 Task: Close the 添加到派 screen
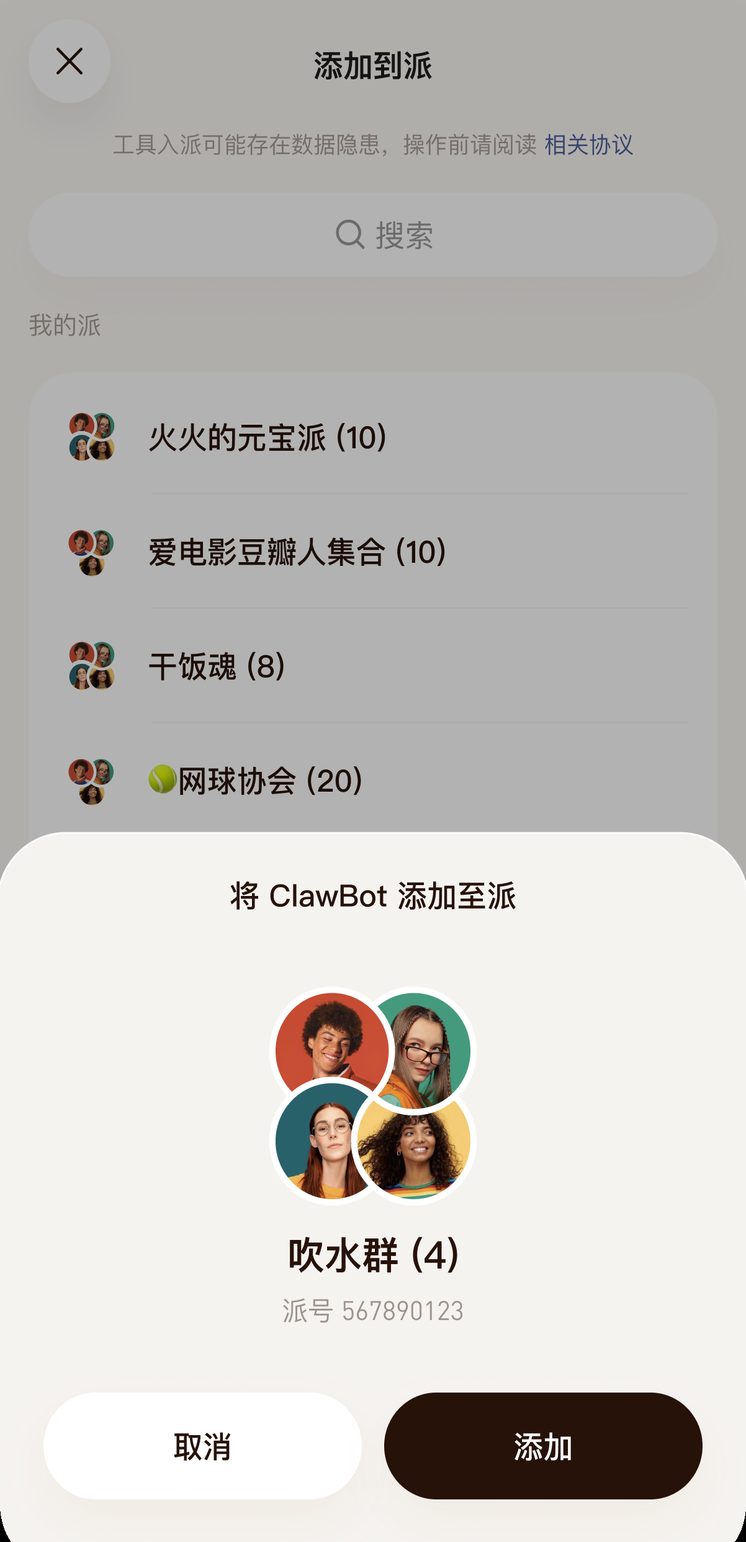(69, 61)
